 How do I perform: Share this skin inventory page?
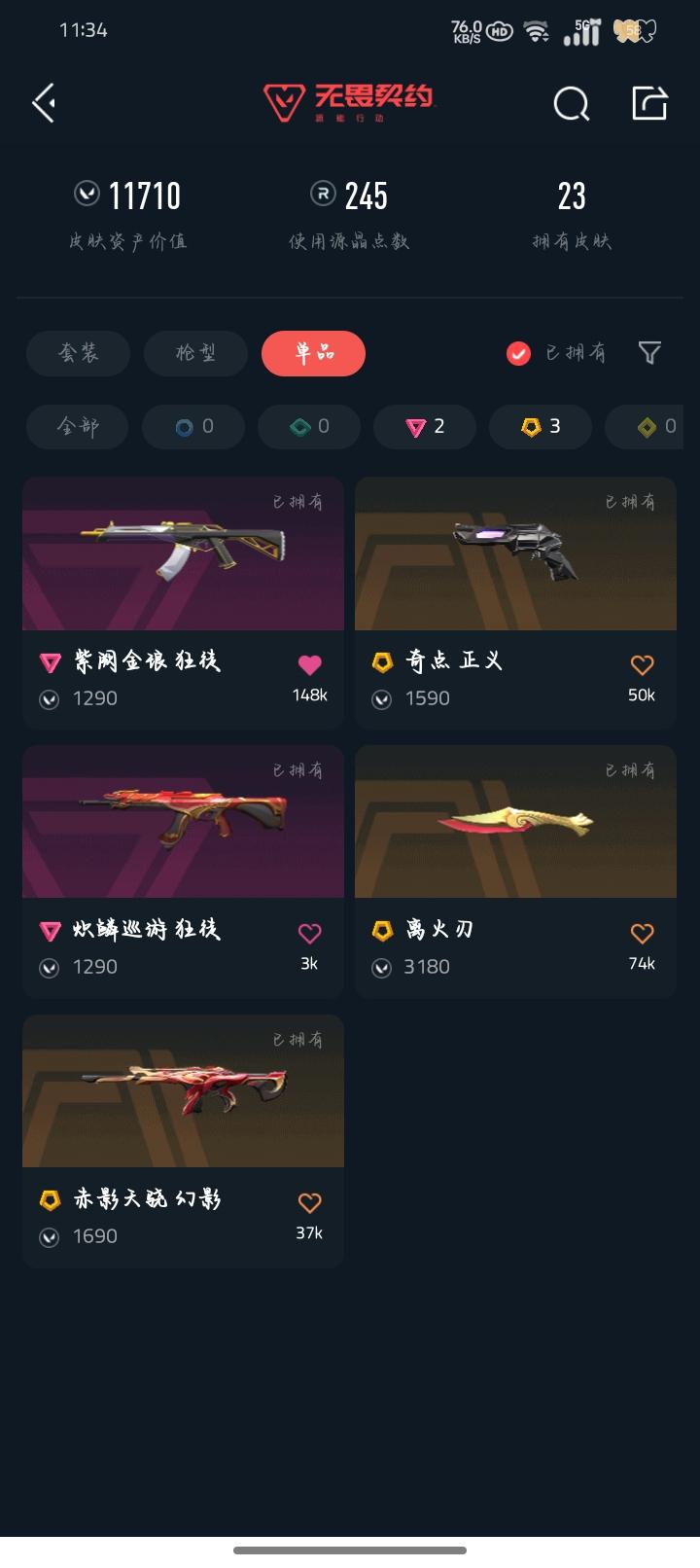pos(649,103)
